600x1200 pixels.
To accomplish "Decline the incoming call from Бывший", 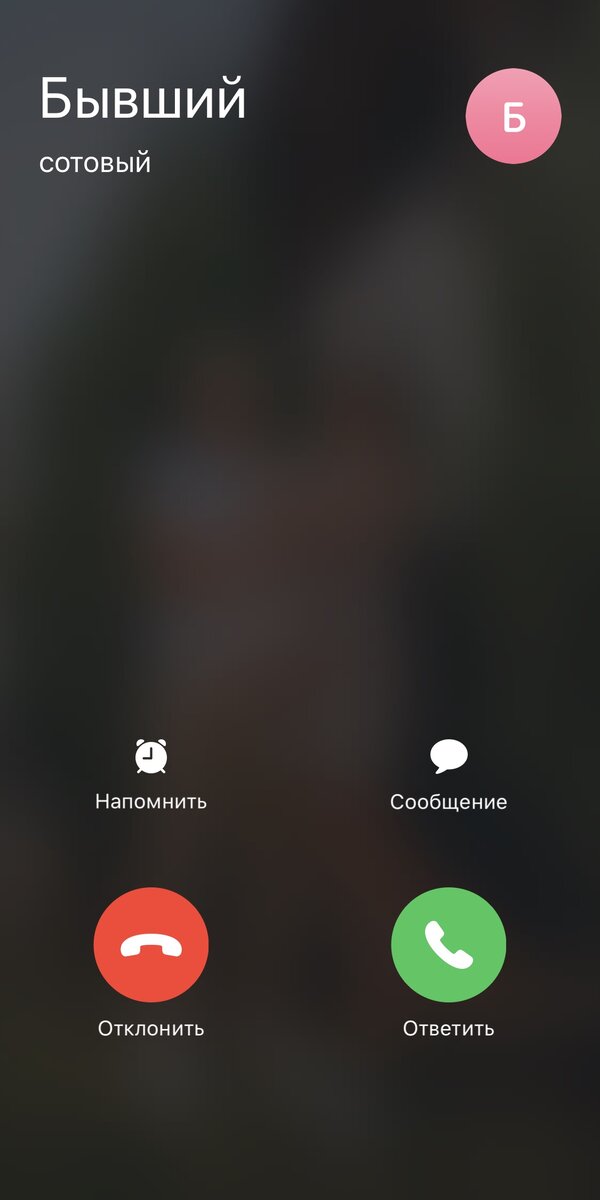I will (x=151, y=945).
